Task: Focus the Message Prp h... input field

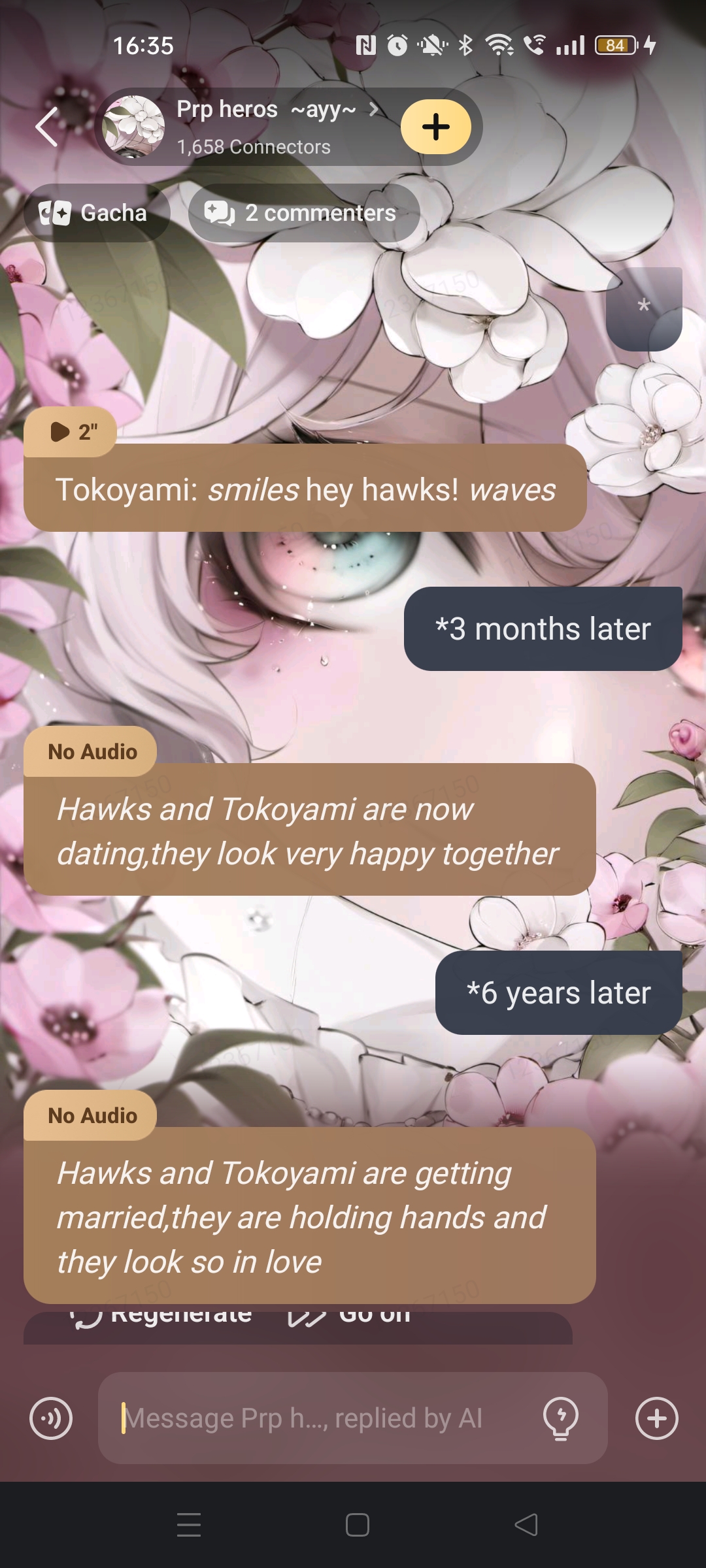Action: [x=320, y=1418]
